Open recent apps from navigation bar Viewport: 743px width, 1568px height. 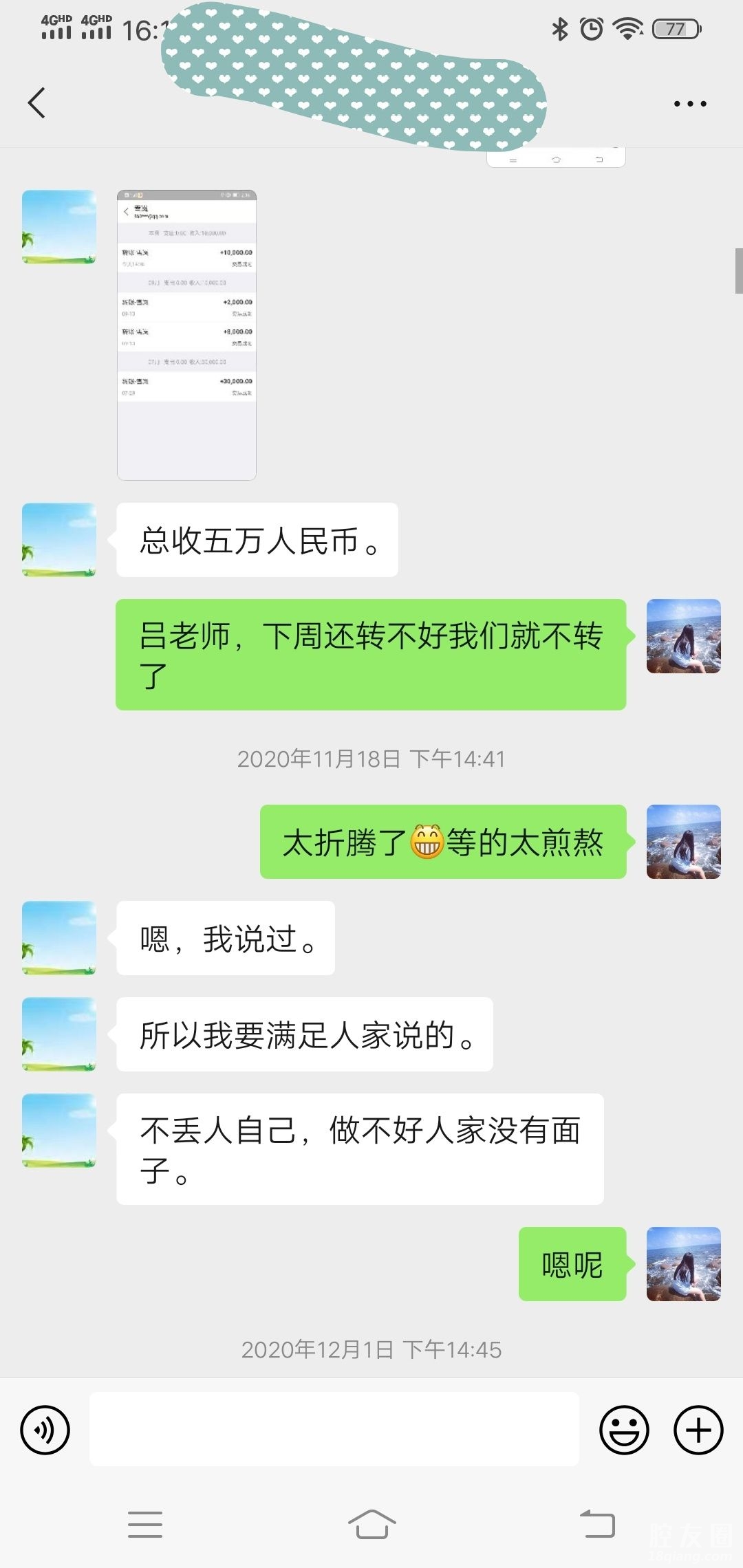point(145,1524)
